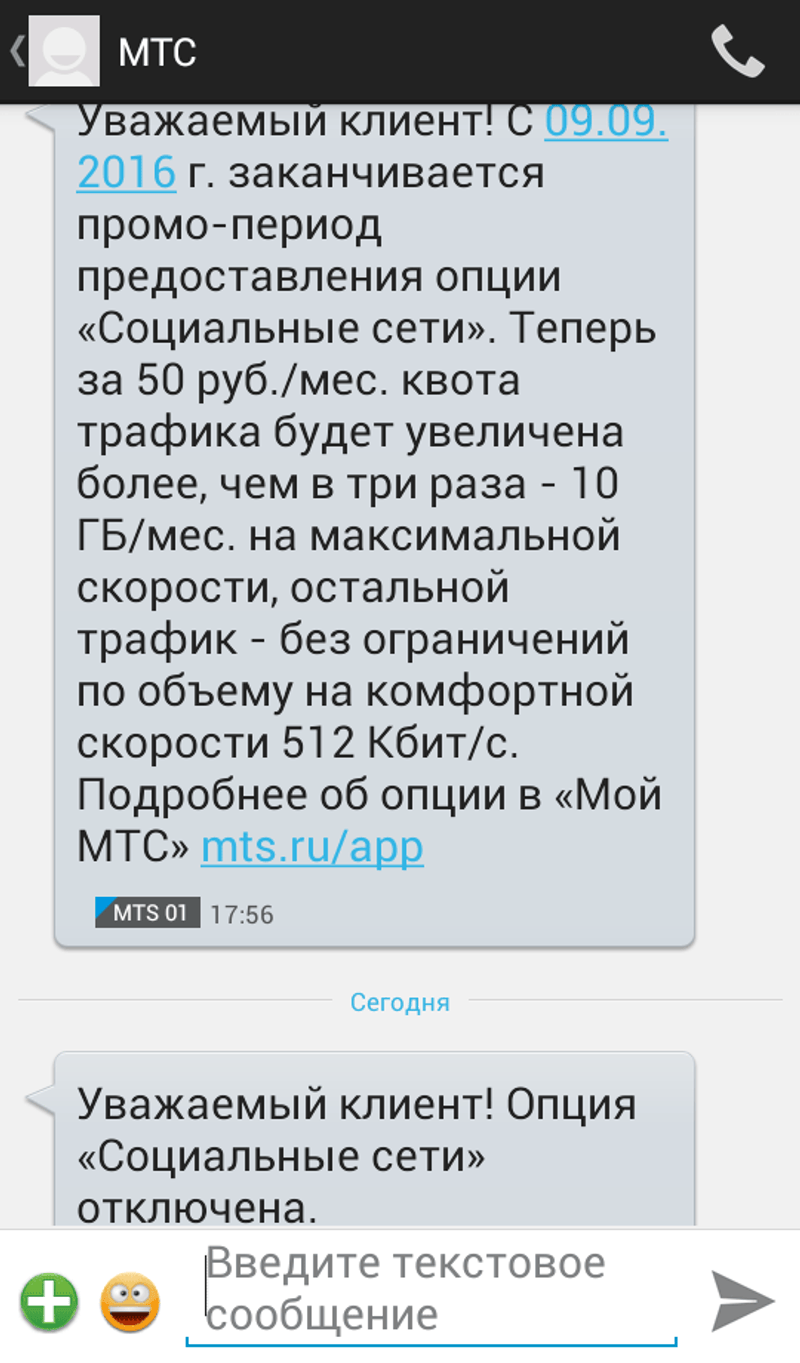Go back via the MTS contact avatar

point(63,52)
